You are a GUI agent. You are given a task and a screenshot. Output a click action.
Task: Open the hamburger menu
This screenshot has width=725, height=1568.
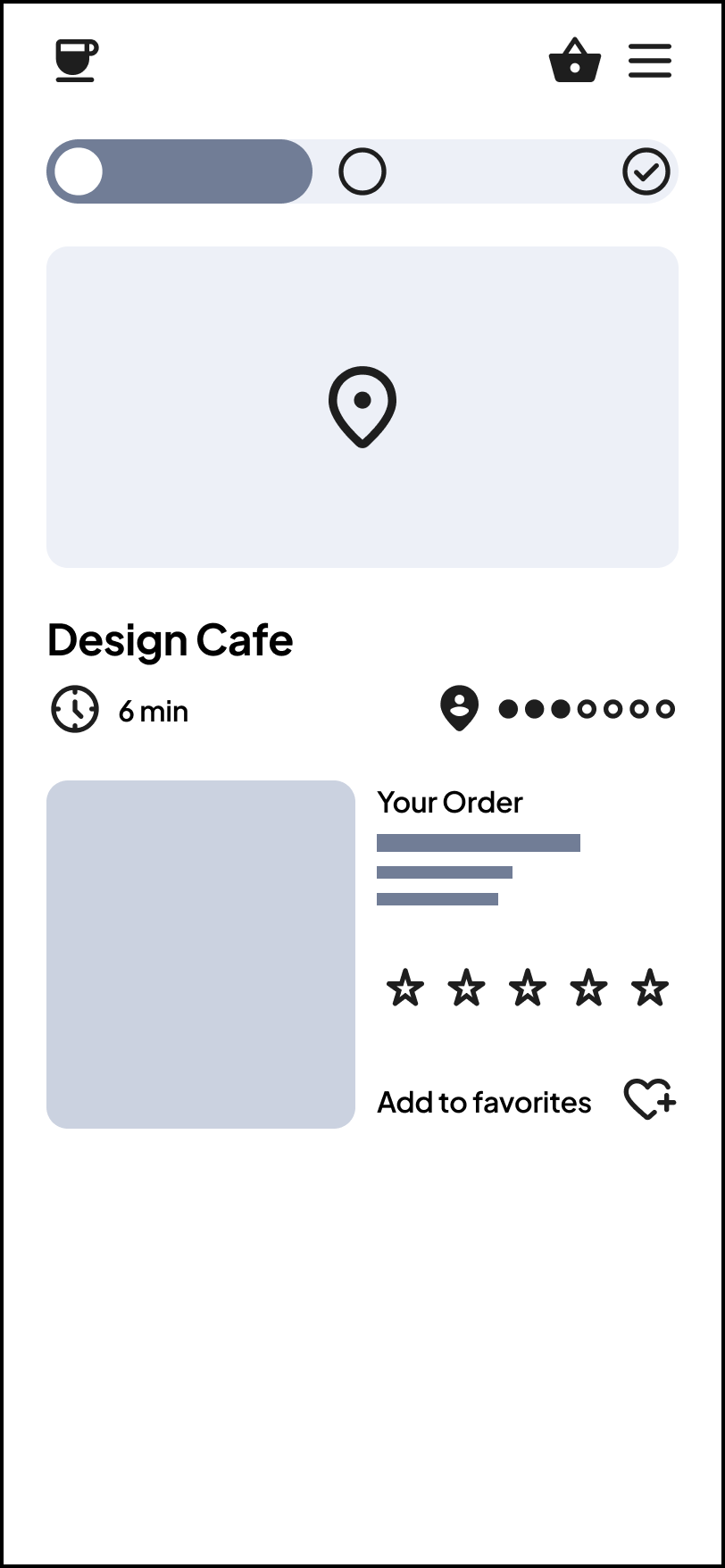[x=649, y=61]
